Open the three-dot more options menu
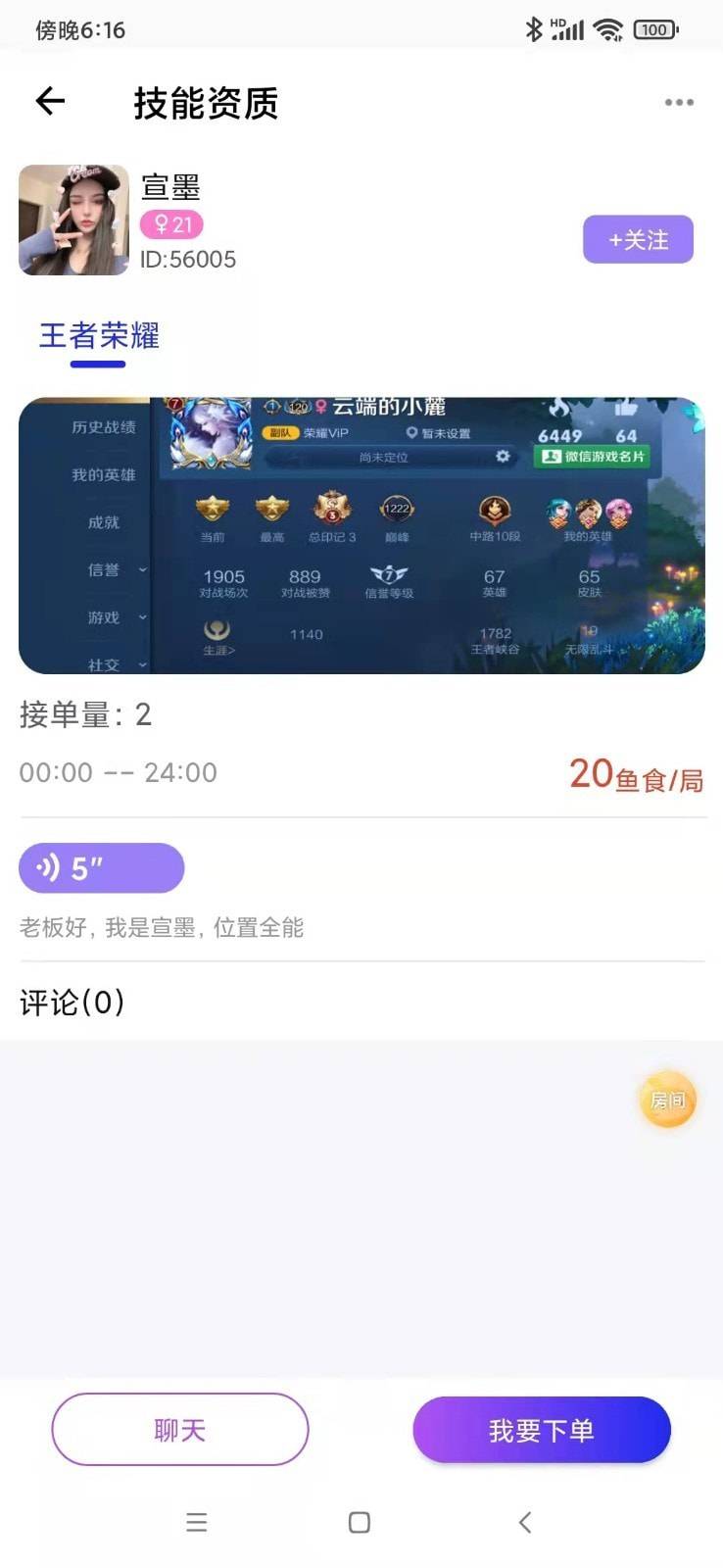 click(x=679, y=102)
